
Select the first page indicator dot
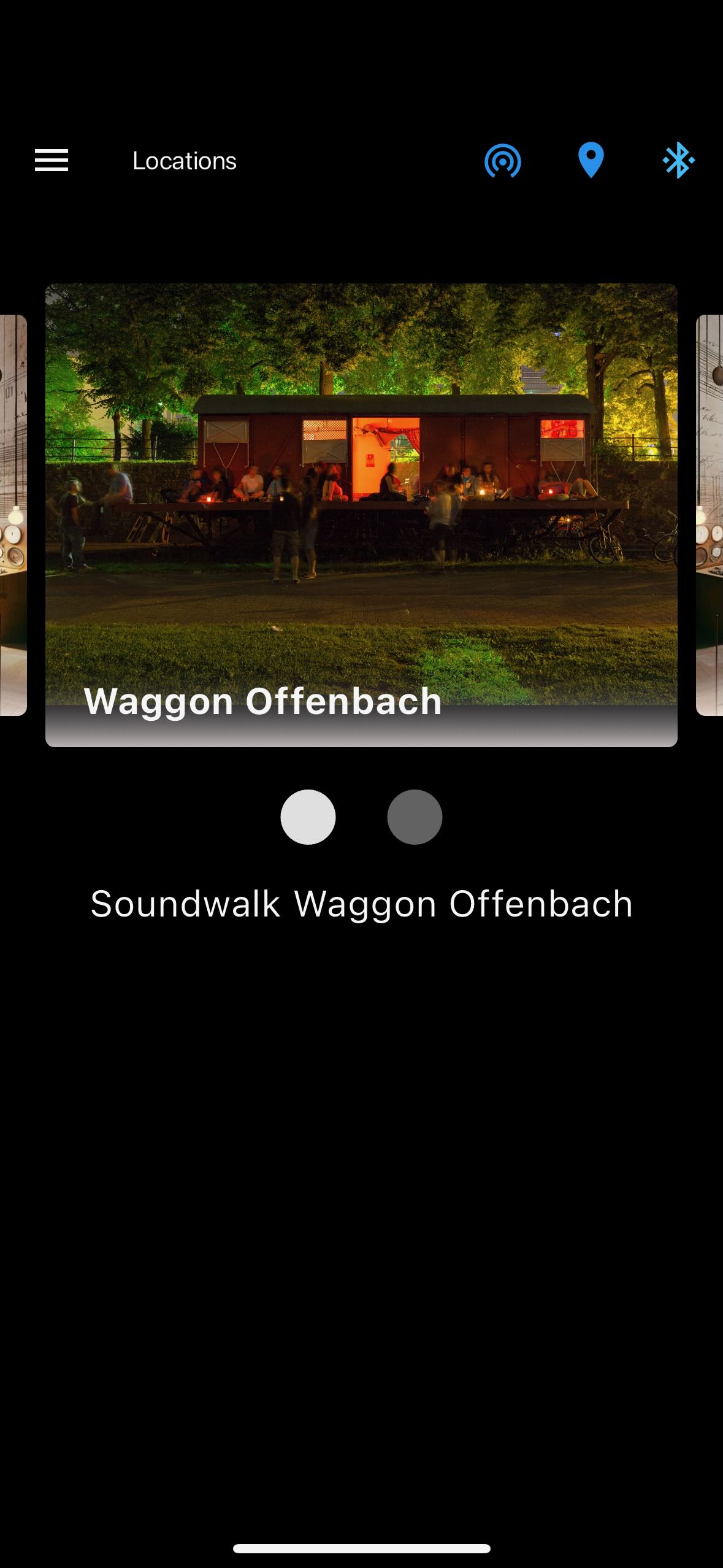(308, 817)
